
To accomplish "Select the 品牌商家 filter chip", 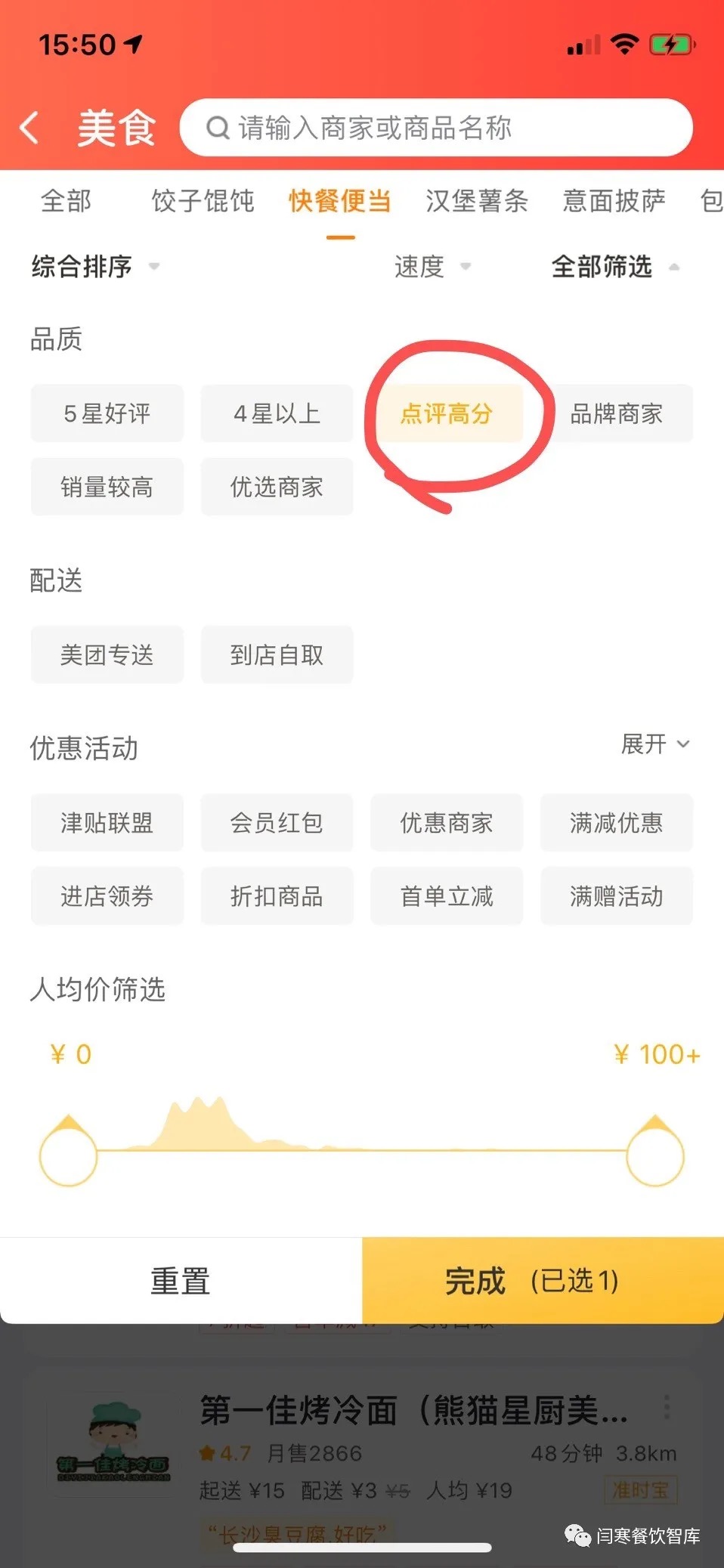I will pos(616,413).
